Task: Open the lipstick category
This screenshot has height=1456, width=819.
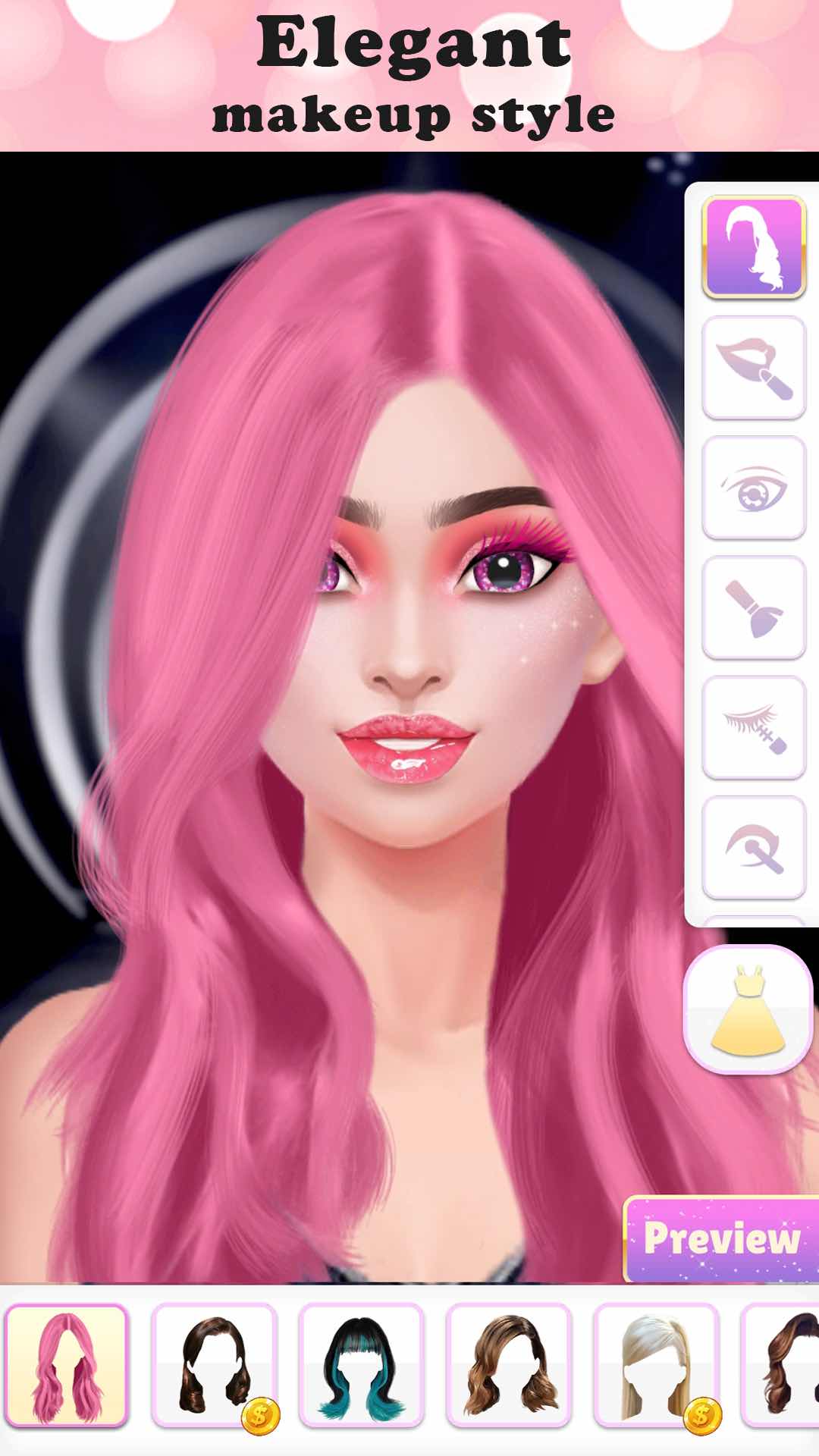Action: coord(754,368)
